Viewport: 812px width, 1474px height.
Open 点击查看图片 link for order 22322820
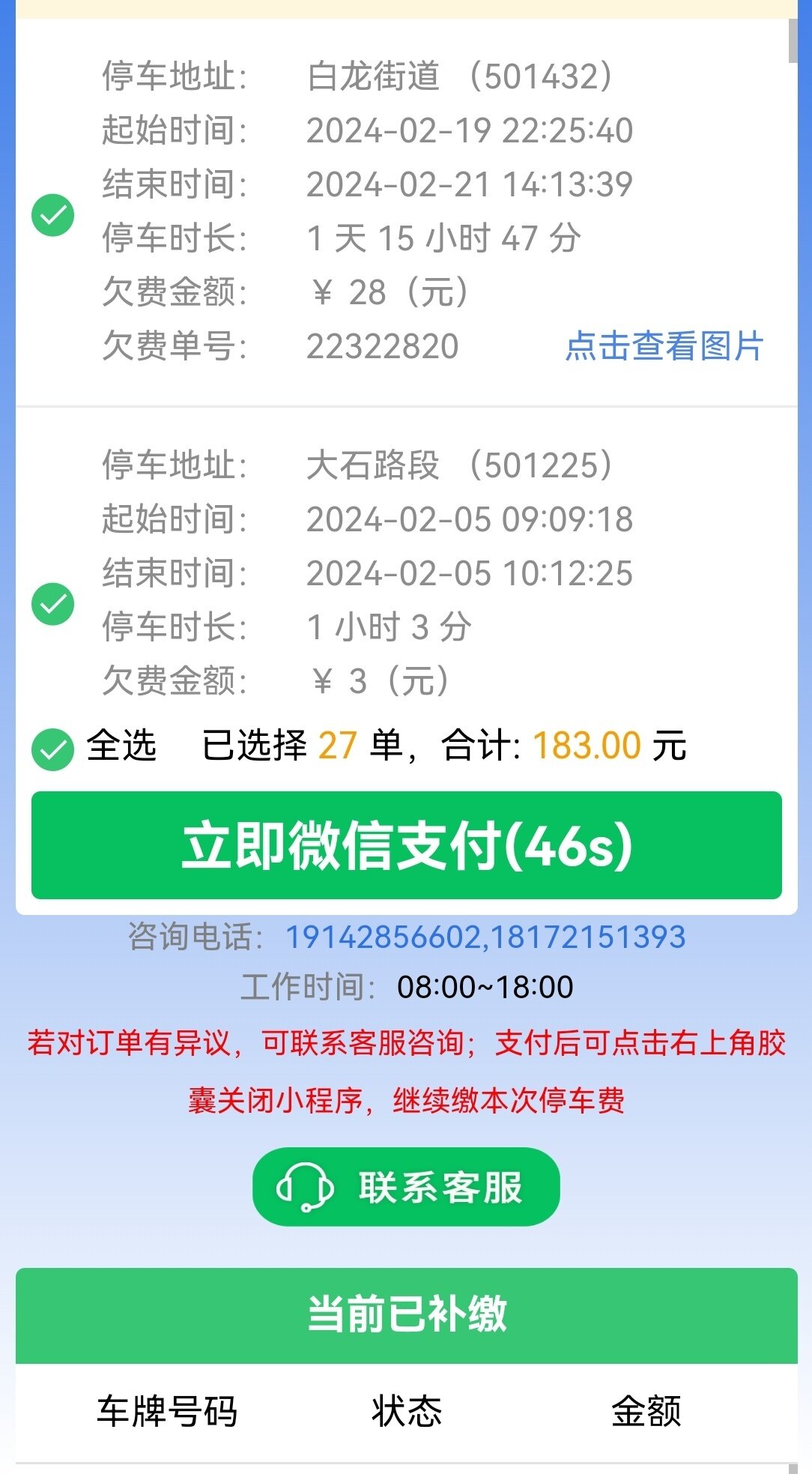[x=664, y=346]
